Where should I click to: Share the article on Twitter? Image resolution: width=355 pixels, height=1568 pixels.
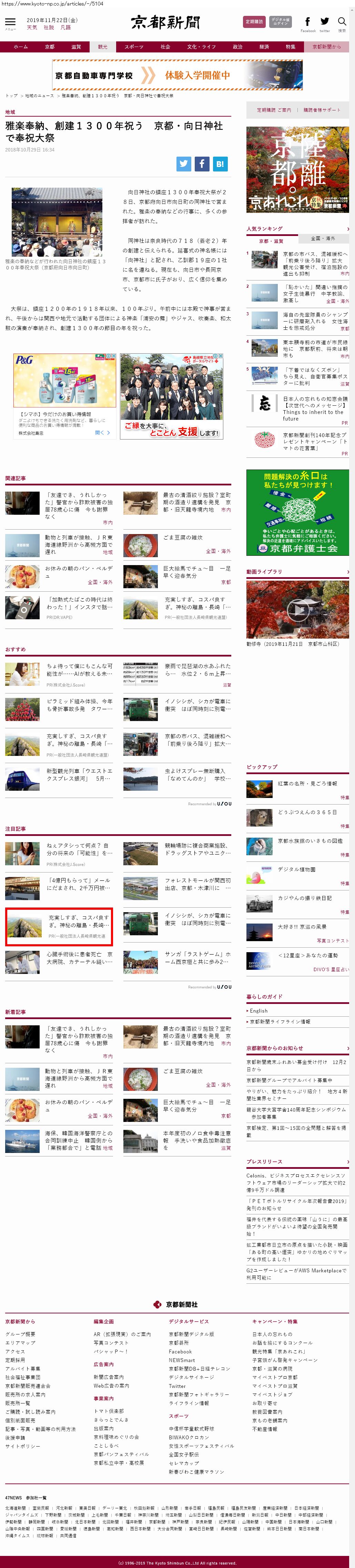tap(184, 163)
